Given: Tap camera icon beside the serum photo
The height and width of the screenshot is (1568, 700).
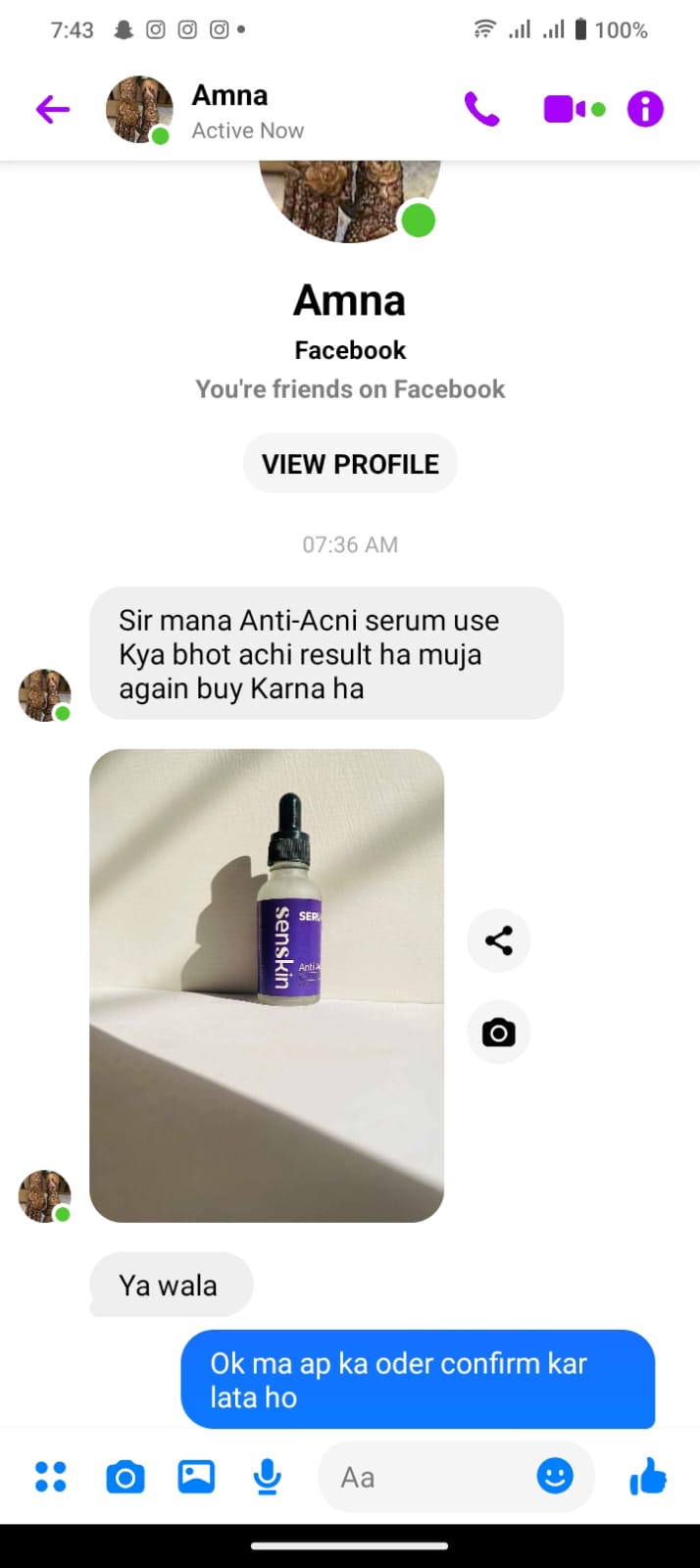Looking at the screenshot, I should tap(498, 1033).
